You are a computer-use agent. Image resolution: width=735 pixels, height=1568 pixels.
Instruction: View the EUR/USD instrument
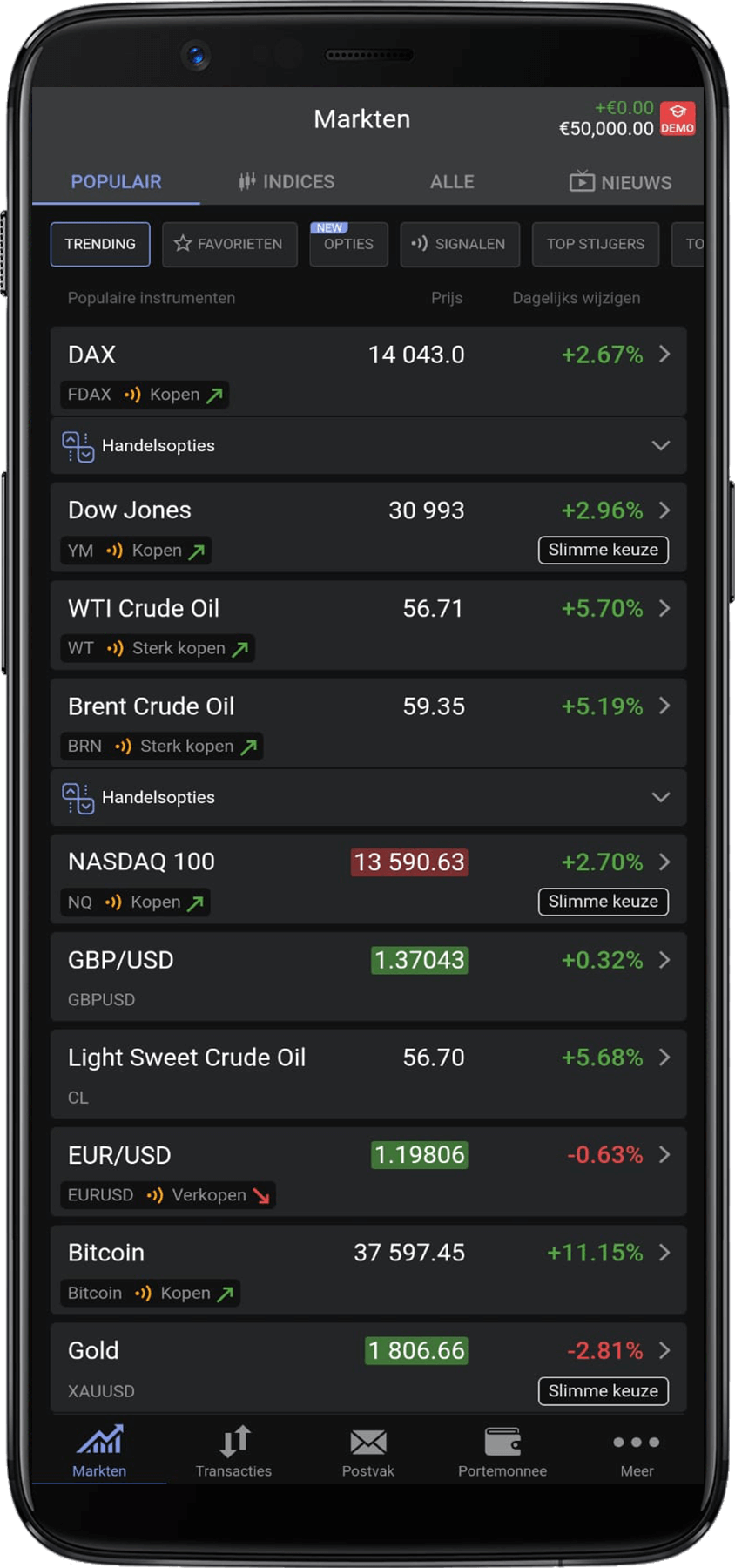[367, 1156]
